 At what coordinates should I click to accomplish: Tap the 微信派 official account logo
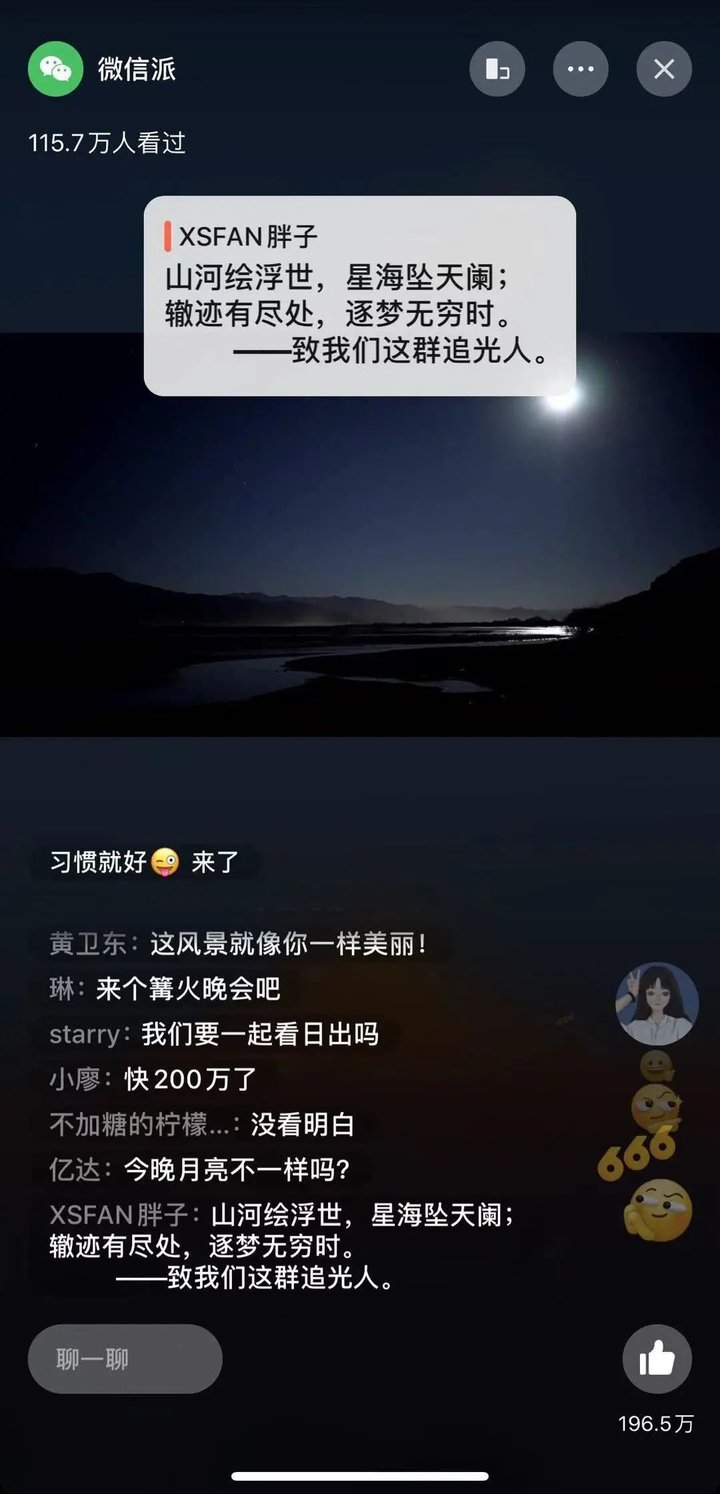coord(57,69)
